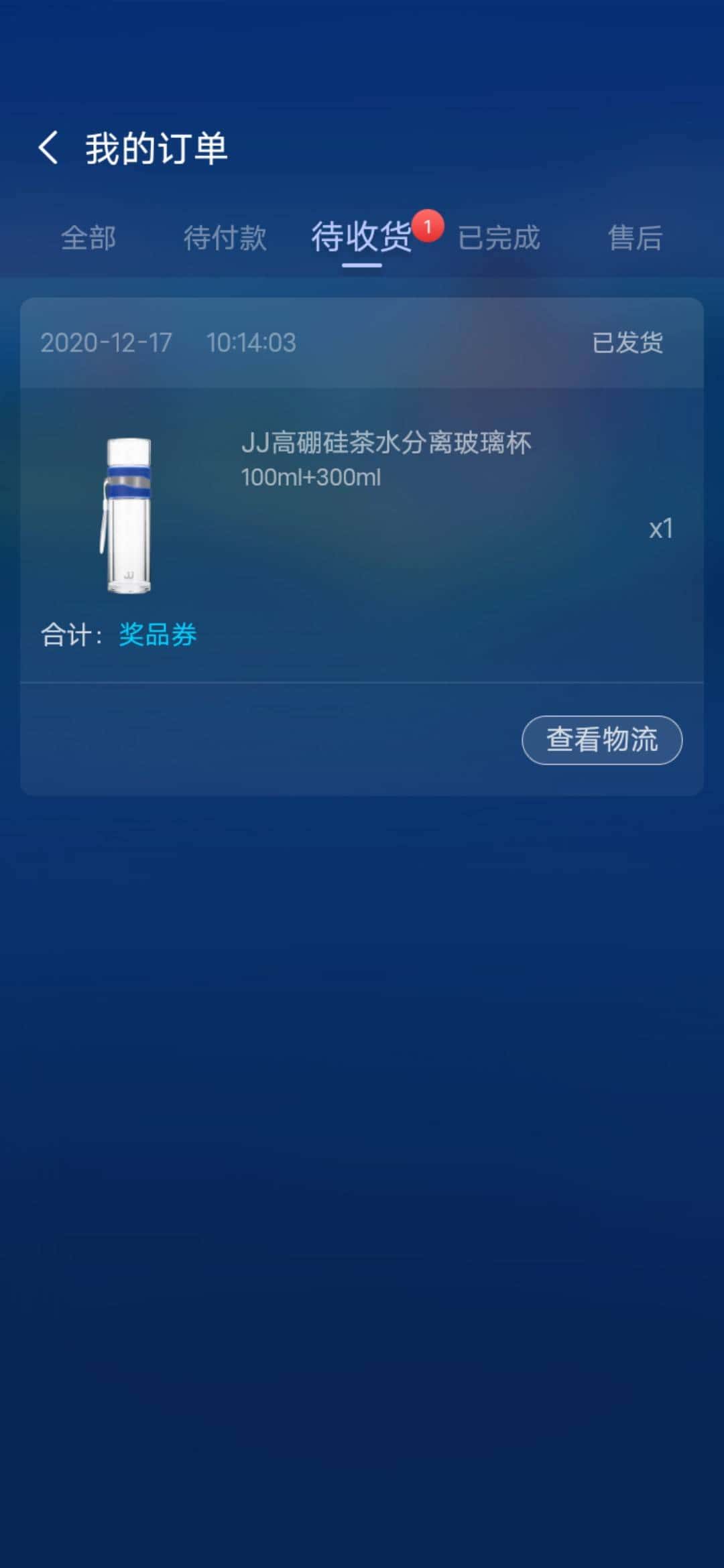
Task: Select the quantity indicator x1
Action: pos(660,529)
